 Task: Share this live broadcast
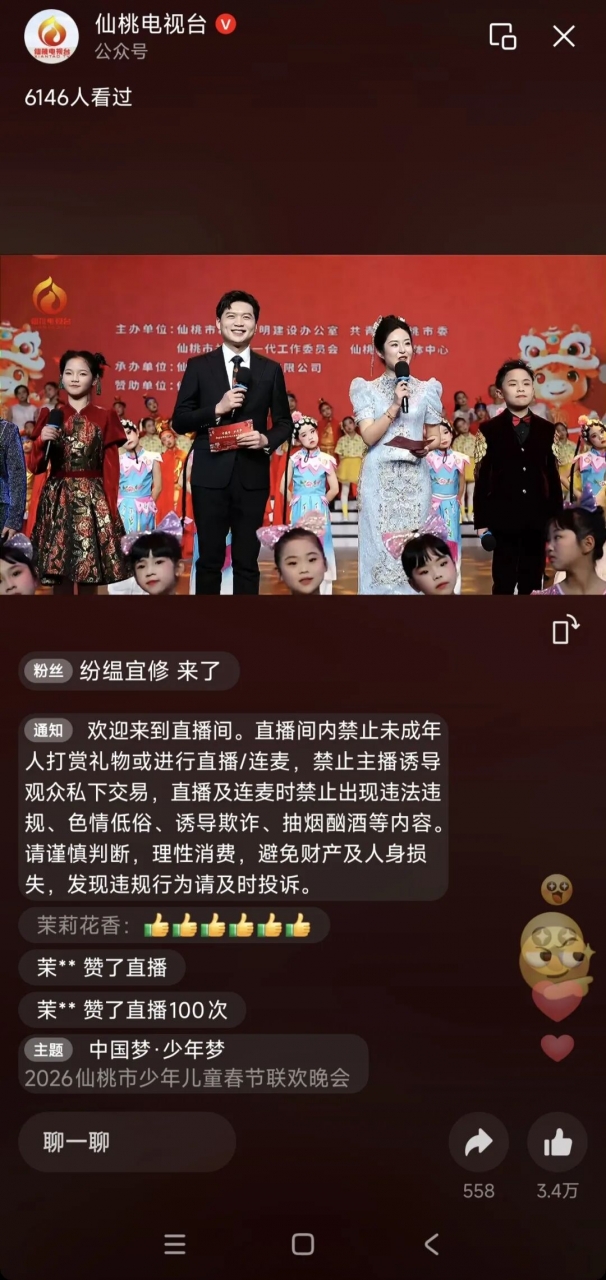tap(478, 1143)
